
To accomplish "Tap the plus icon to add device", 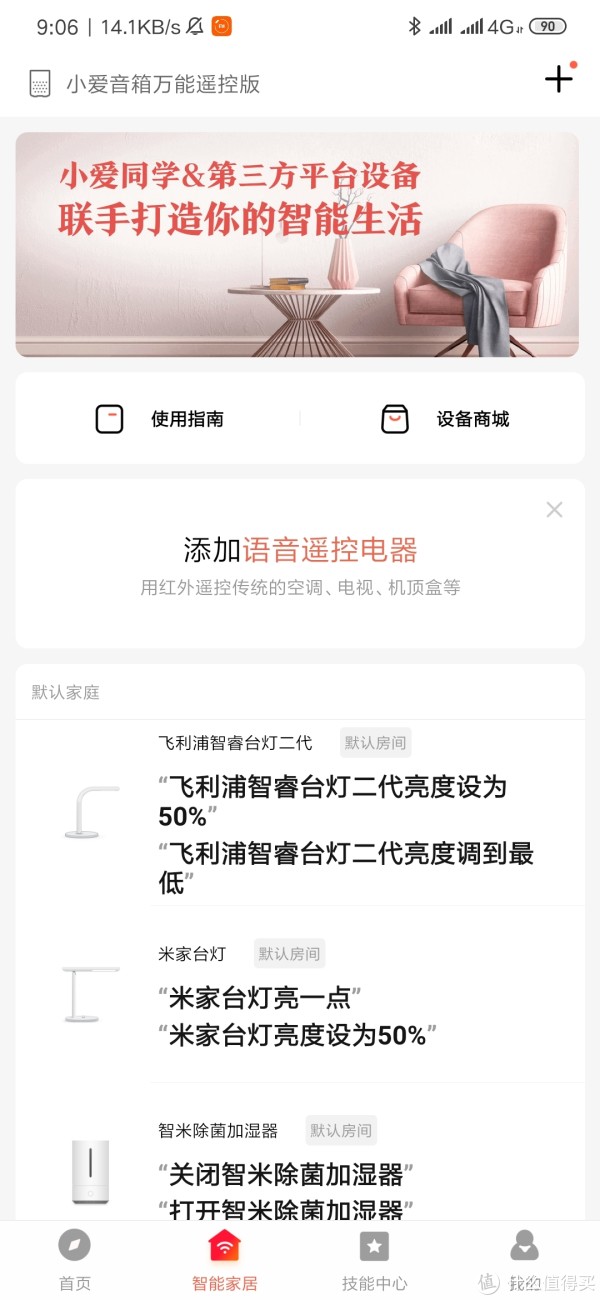I will click(x=558, y=80).
